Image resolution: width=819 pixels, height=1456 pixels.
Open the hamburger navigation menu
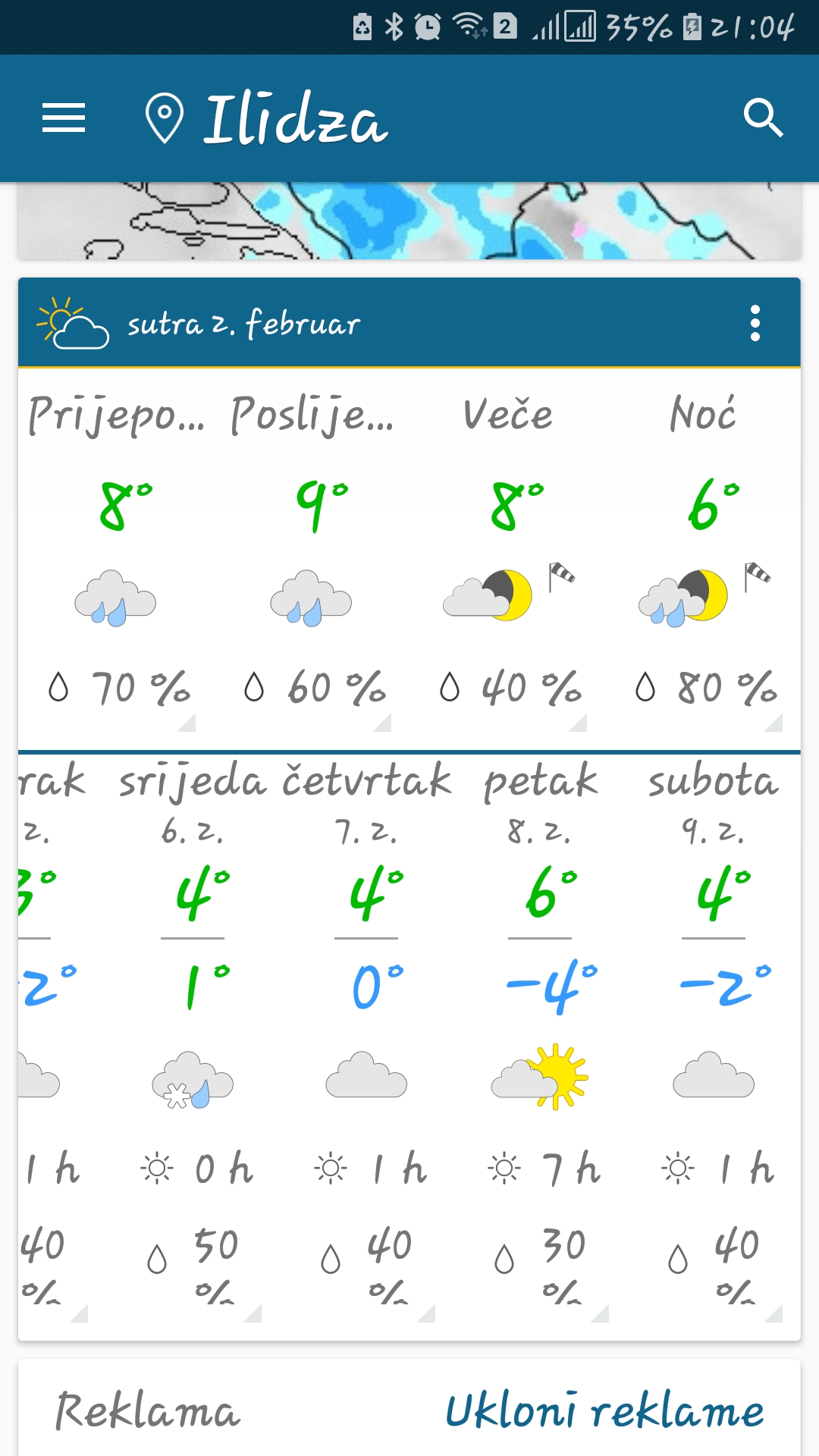[64, 118]
